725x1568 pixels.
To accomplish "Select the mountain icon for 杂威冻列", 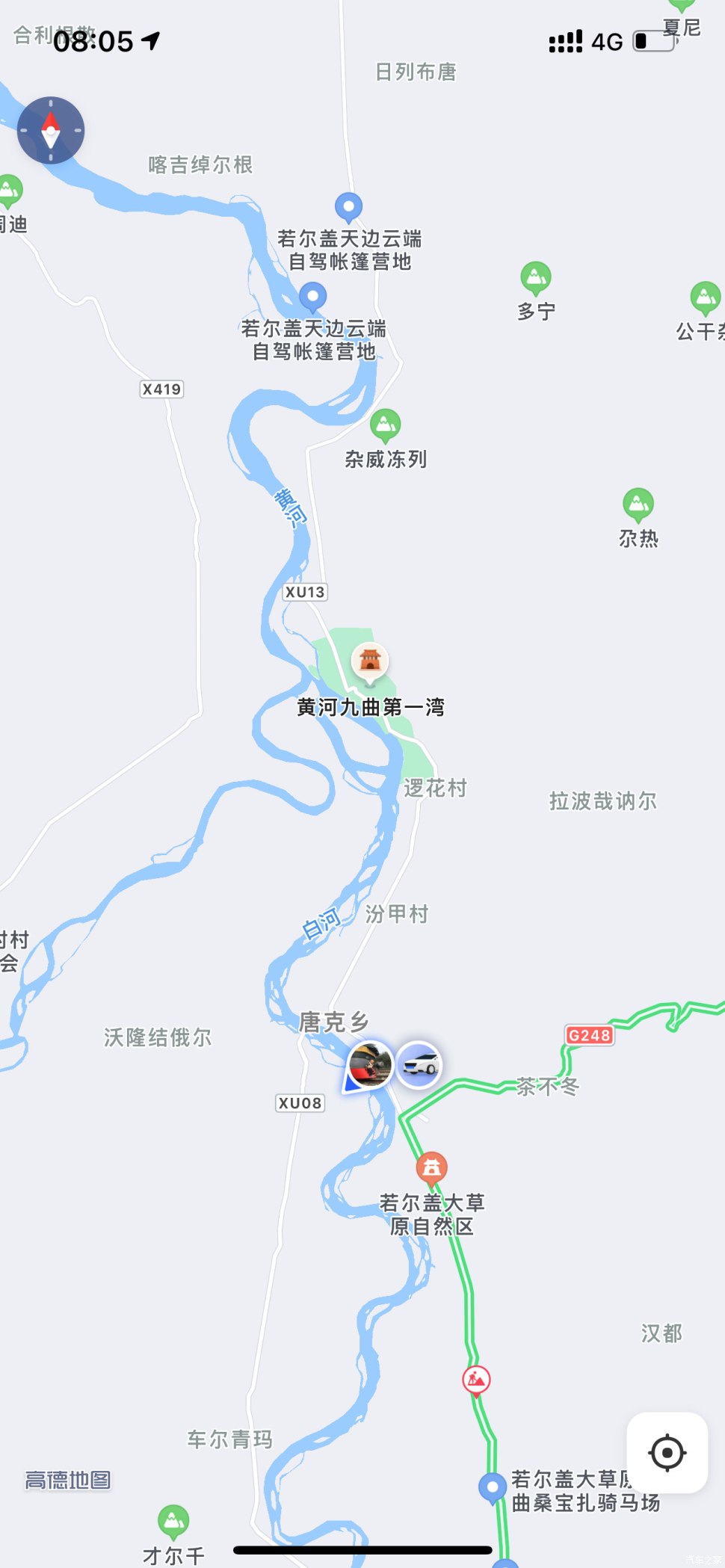I will click(x=384, y=425).
